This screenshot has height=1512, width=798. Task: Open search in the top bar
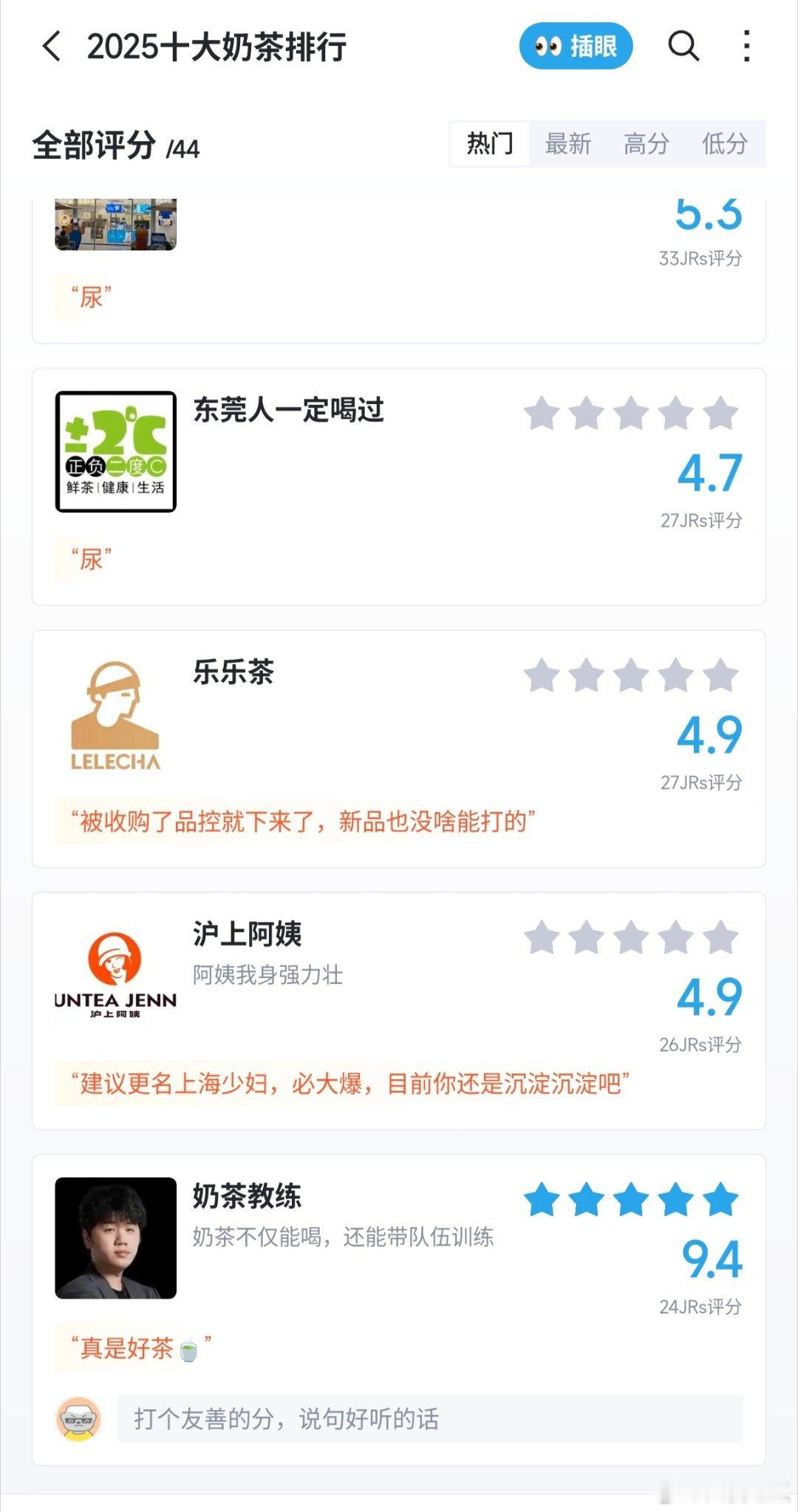tap(683, 47)
